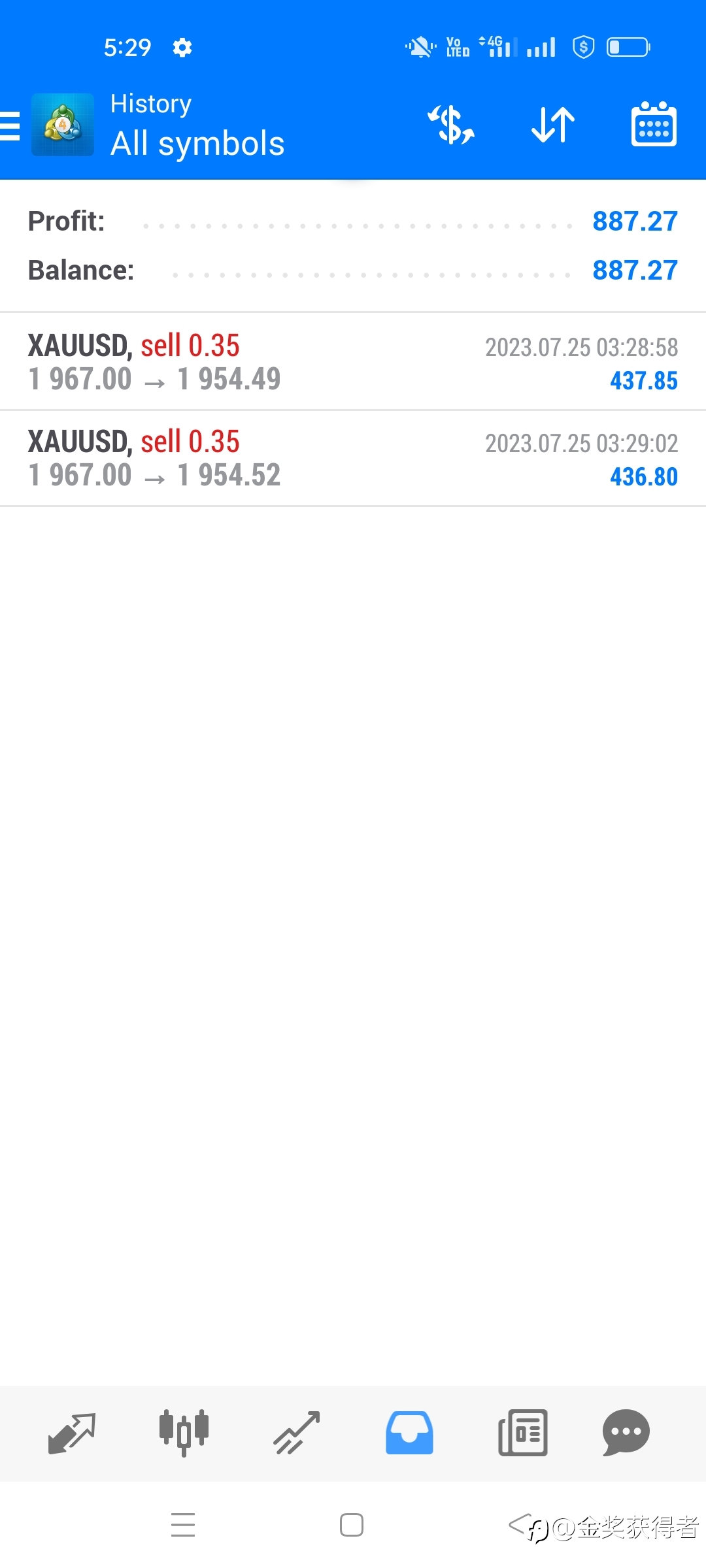Screen dimensions: 706x1568
Task: Open the XAUUSD trade closed at 1 954.52
Action: coord(353,458)
